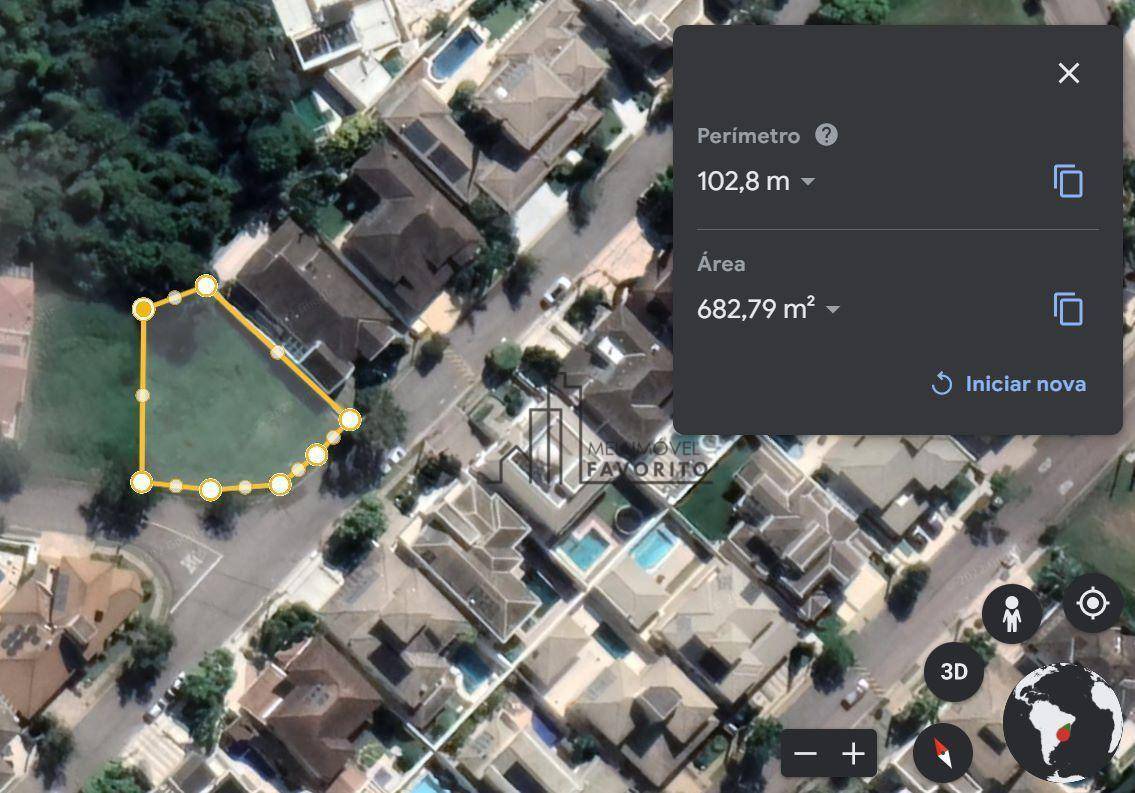Switch to 3D view
The image size is (1135, 793).
[x=954, y=672]
